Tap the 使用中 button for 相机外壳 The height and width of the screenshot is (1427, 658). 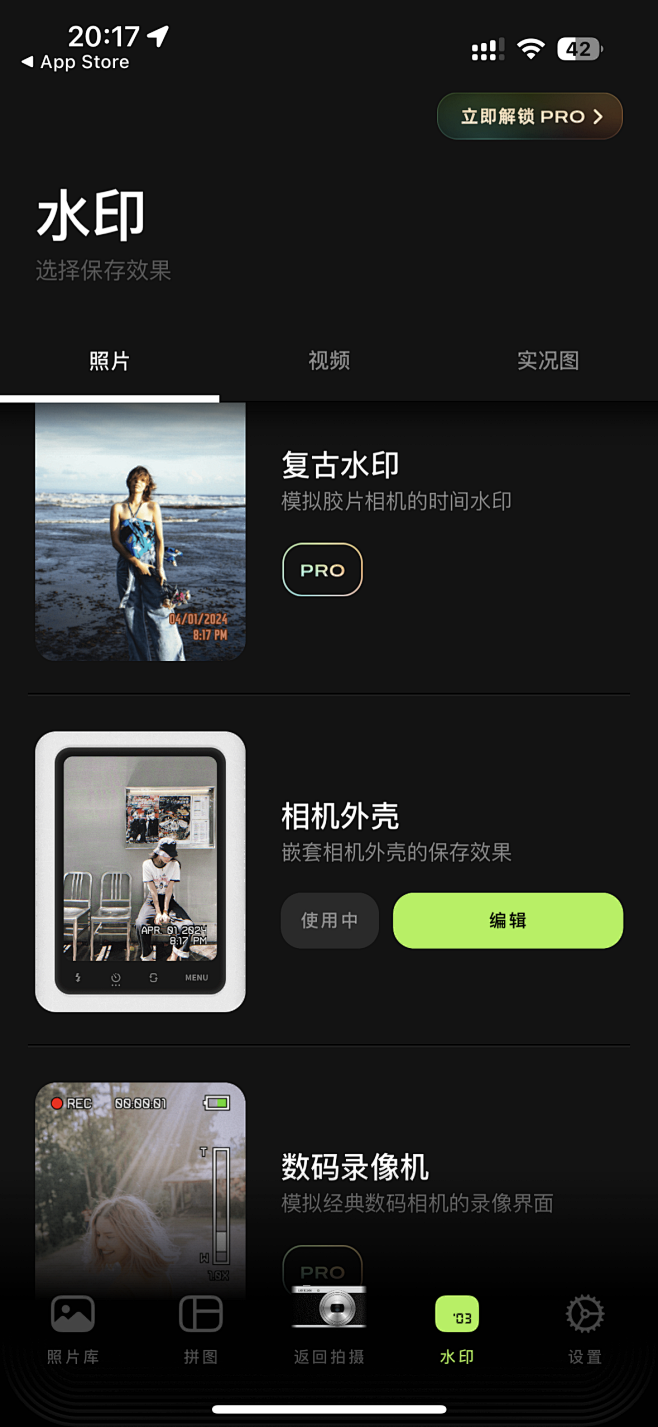(329, 920)
